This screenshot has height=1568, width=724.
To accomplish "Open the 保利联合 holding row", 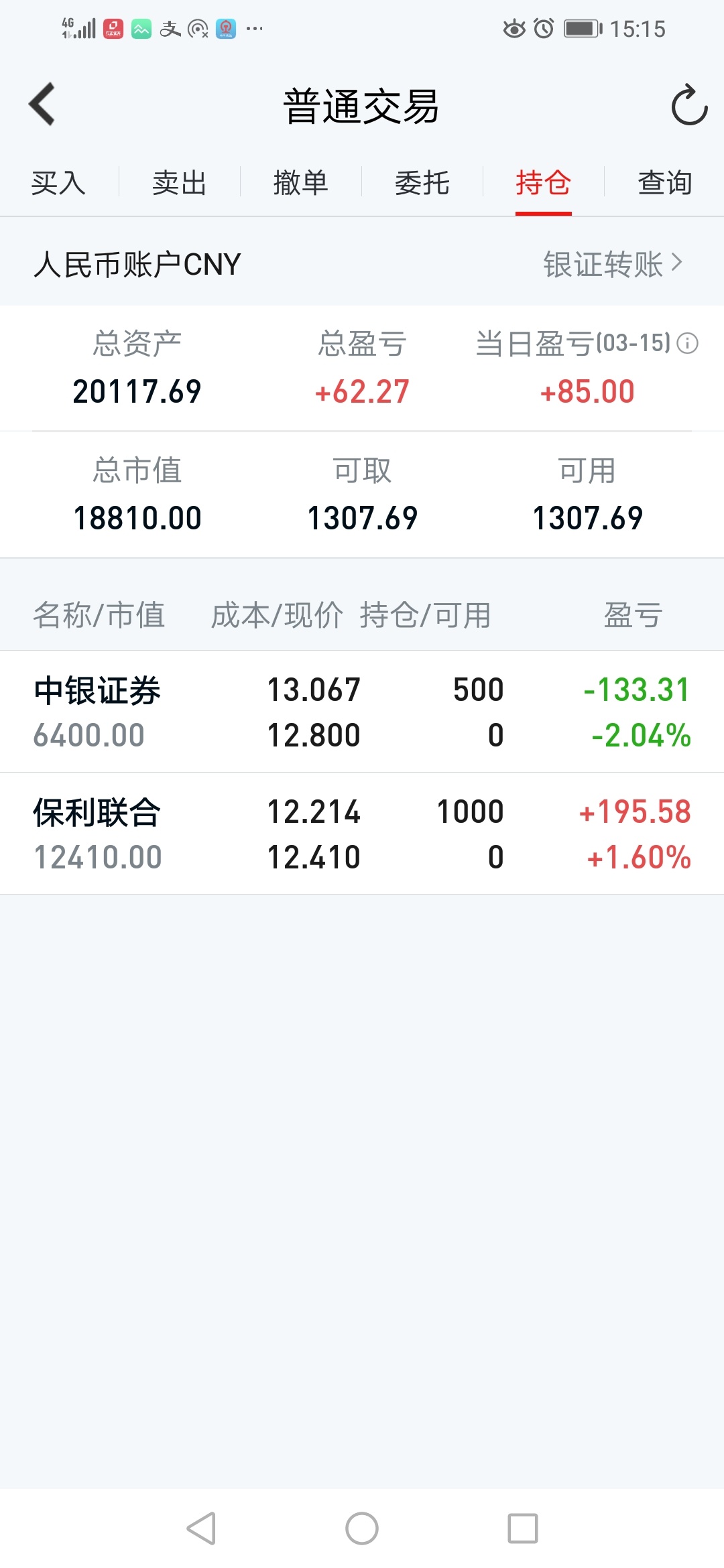I will click(362, 834).
